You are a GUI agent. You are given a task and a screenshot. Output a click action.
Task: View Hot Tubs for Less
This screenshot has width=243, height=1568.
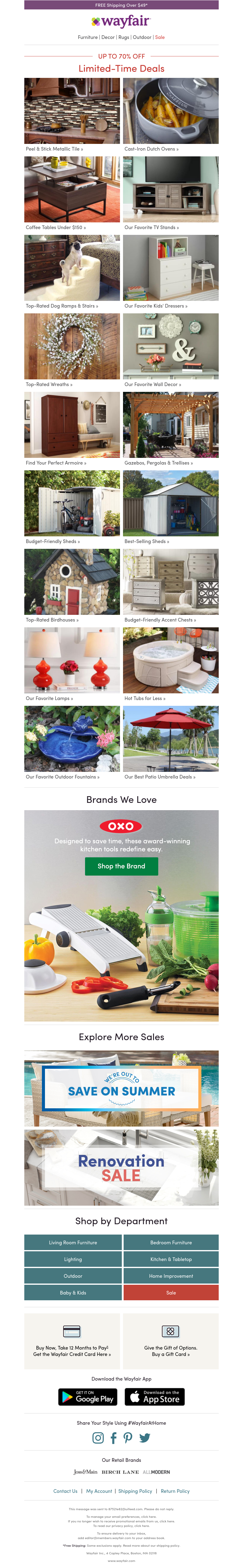pyautogui.click(x=171, y=661)
